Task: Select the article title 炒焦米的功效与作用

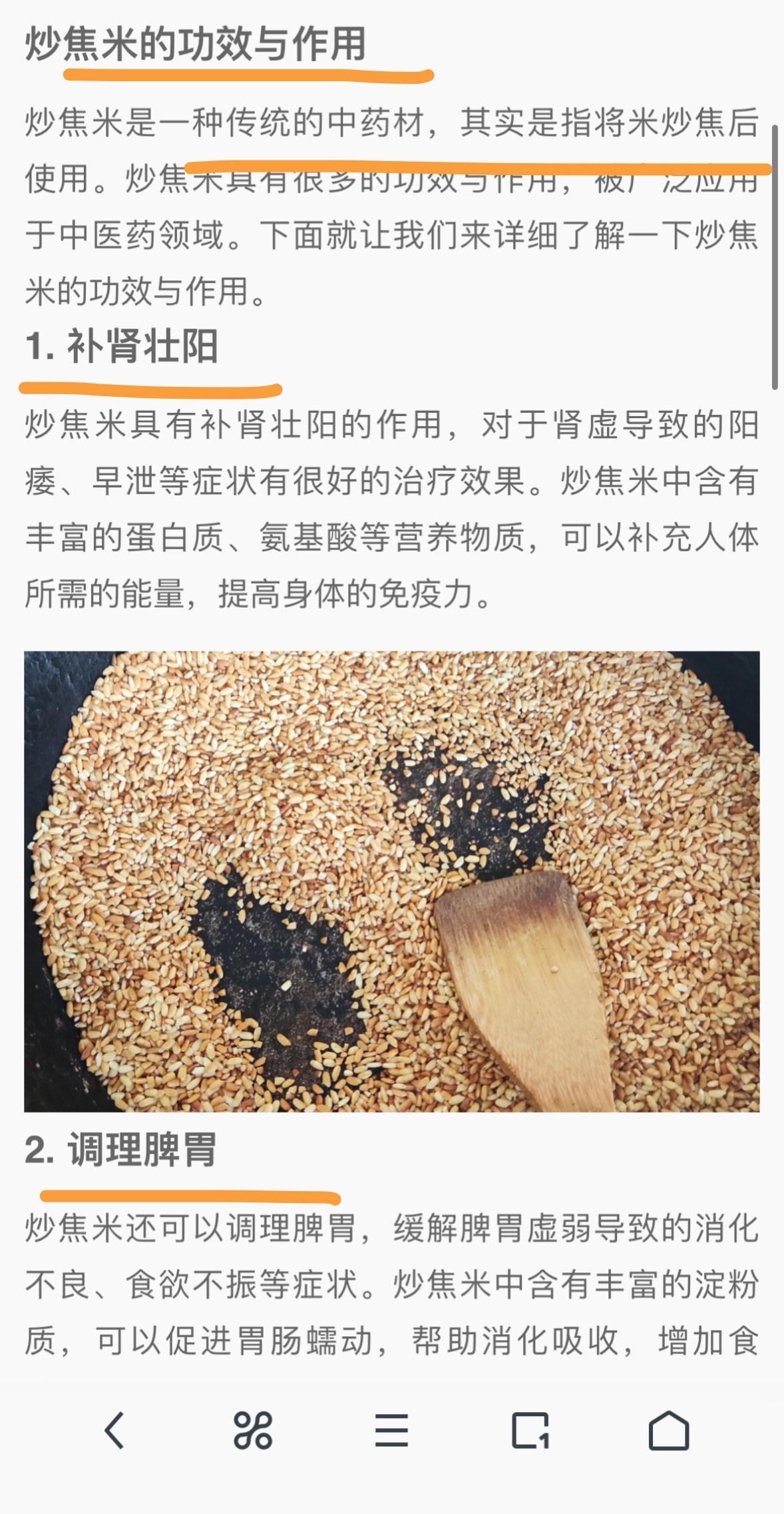Action: point(193,41)
